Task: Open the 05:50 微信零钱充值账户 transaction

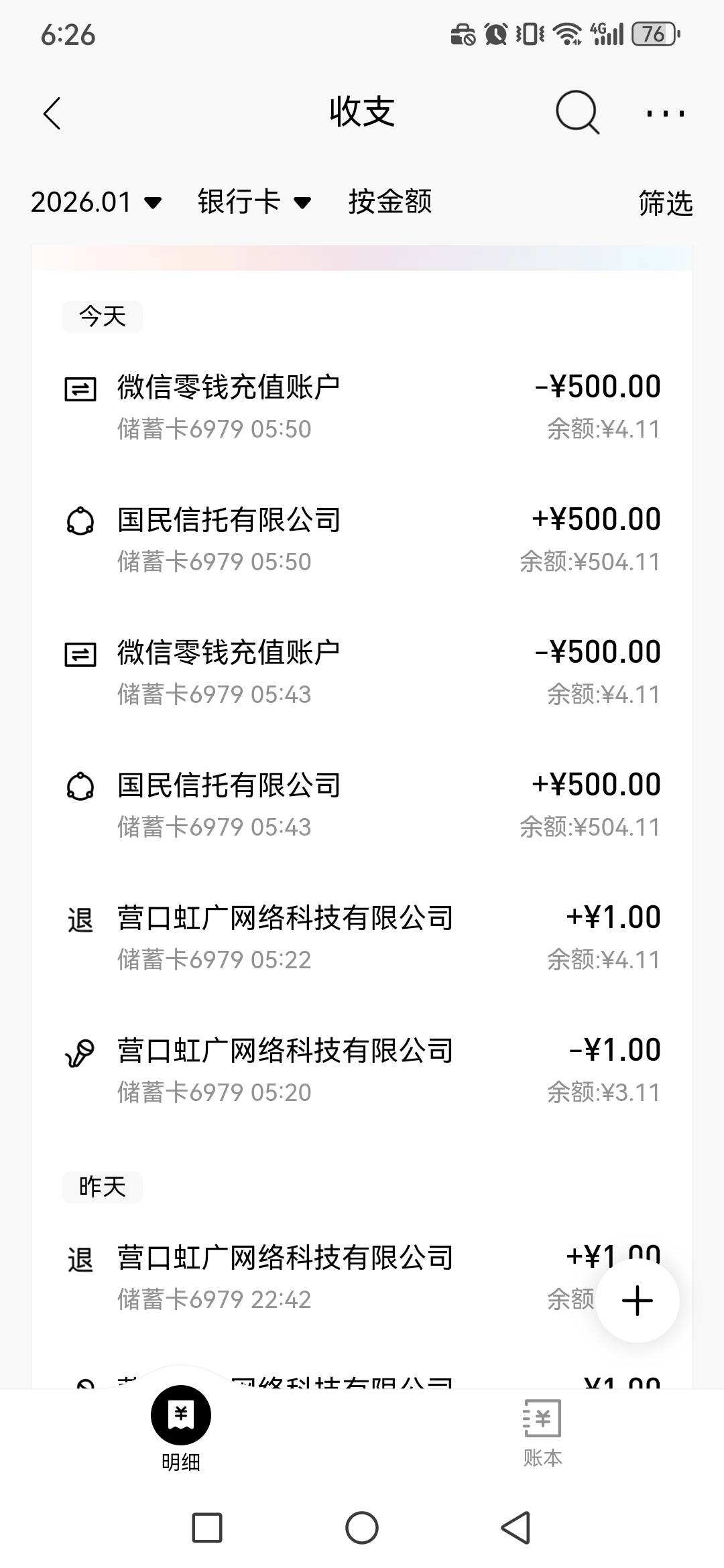Action: [362, 406]
